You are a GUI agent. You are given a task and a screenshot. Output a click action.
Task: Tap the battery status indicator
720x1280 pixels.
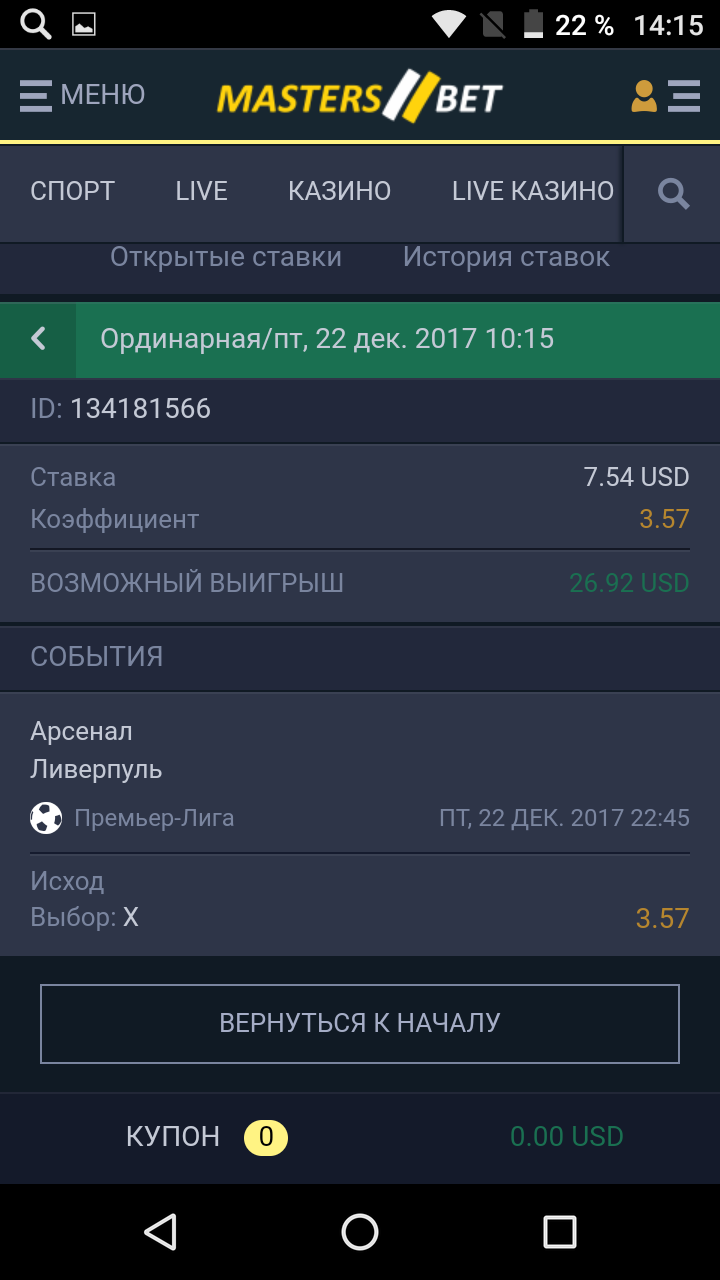coord(536,22)
